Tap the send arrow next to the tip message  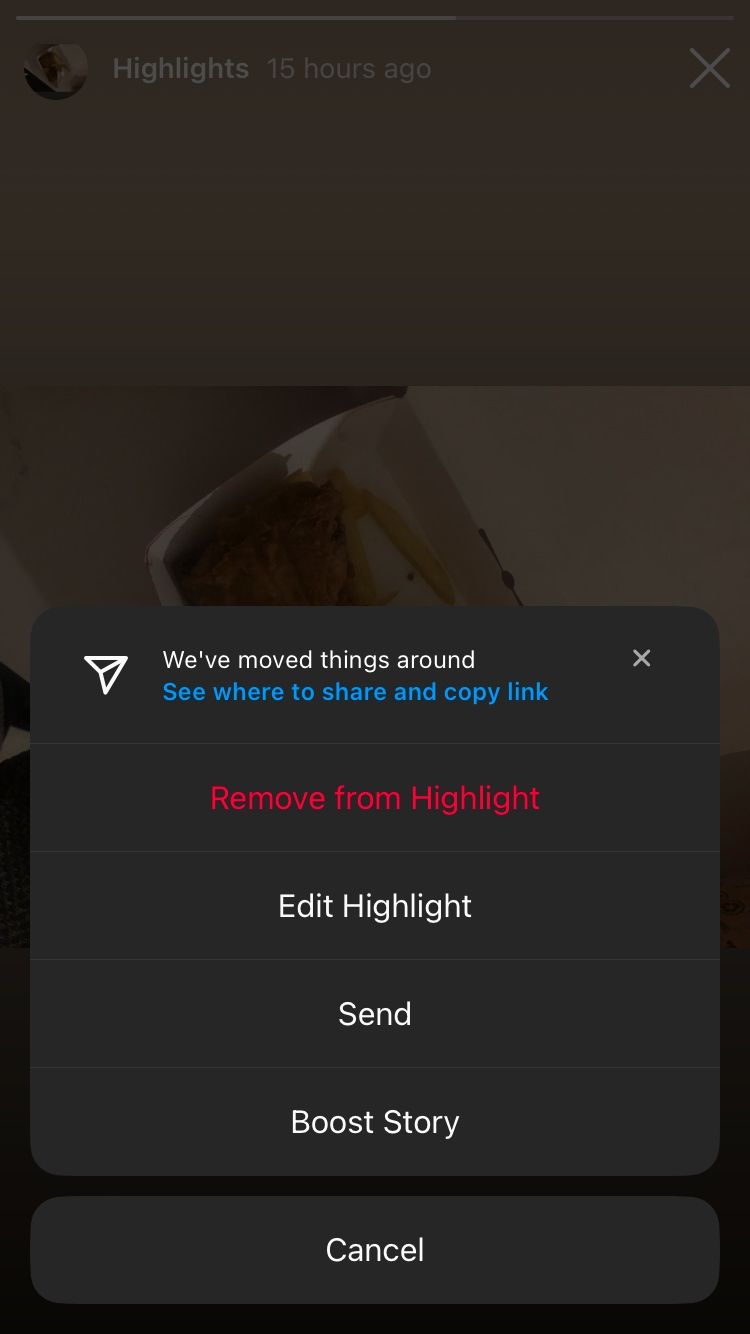coord(107,674)
